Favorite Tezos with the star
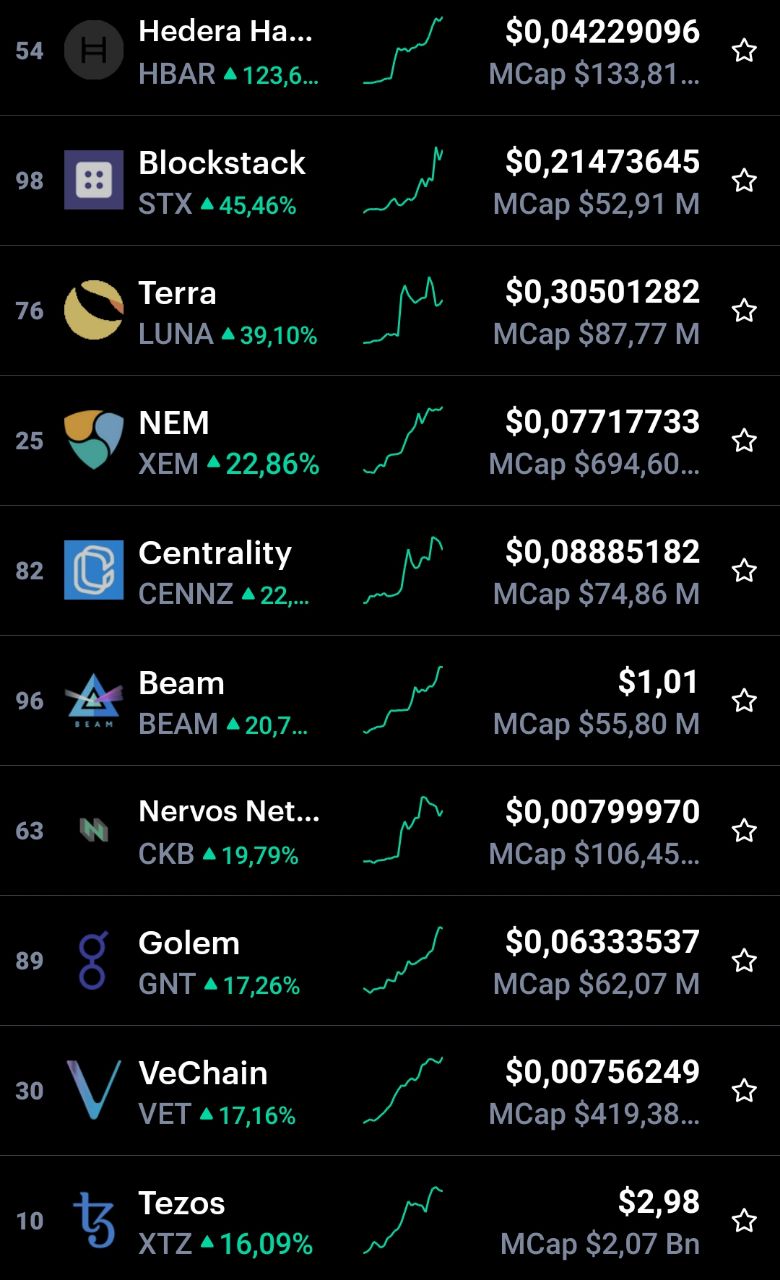Image resolution: width=780 pixels, height=1280 pixels. pos(744,1221)
